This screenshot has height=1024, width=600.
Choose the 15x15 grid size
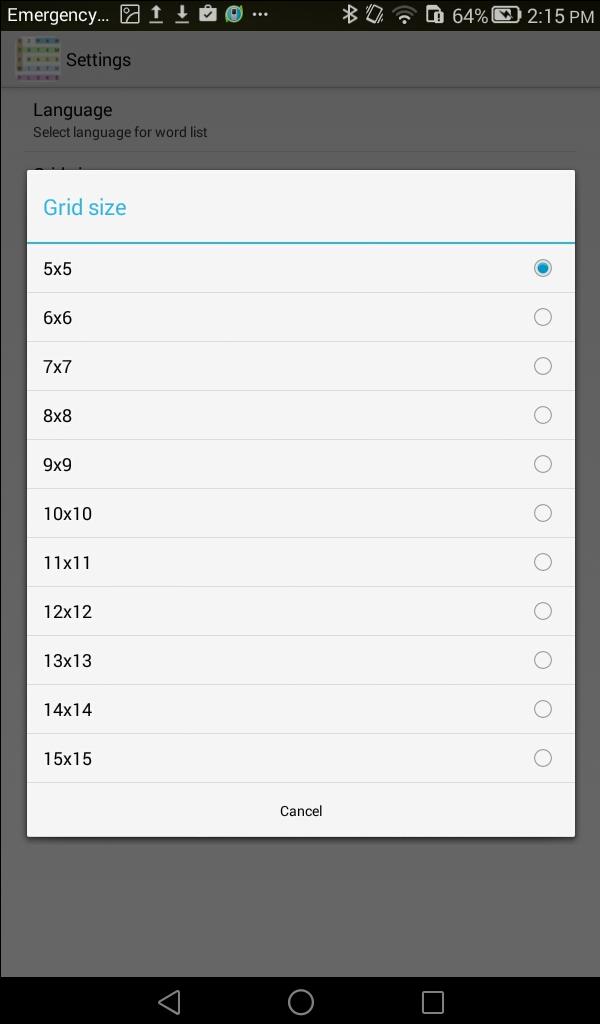(x=300, y=758)
